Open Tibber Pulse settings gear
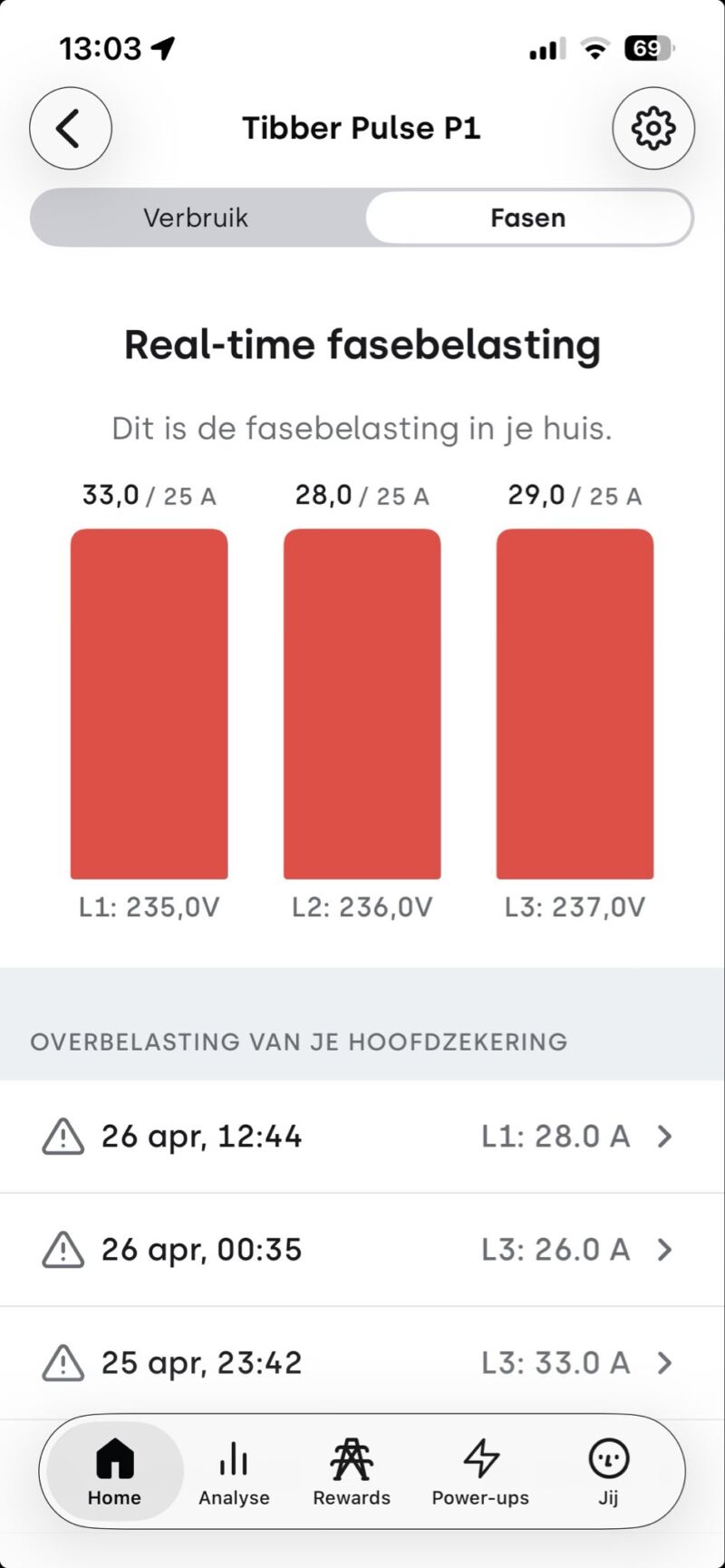Image resolution: width=725 pixels, height=1568 pixels. [652, 128]
